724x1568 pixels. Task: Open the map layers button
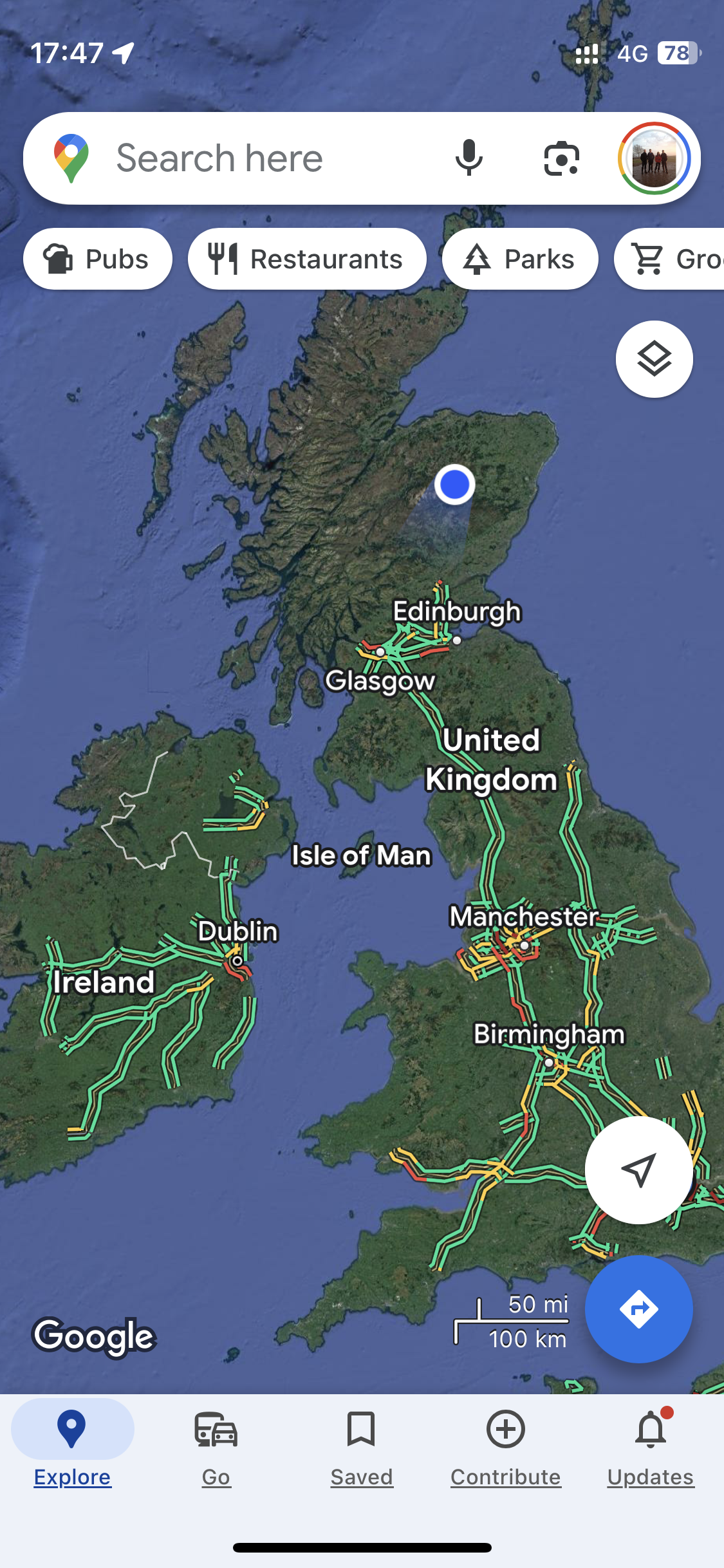coord(654,359)
